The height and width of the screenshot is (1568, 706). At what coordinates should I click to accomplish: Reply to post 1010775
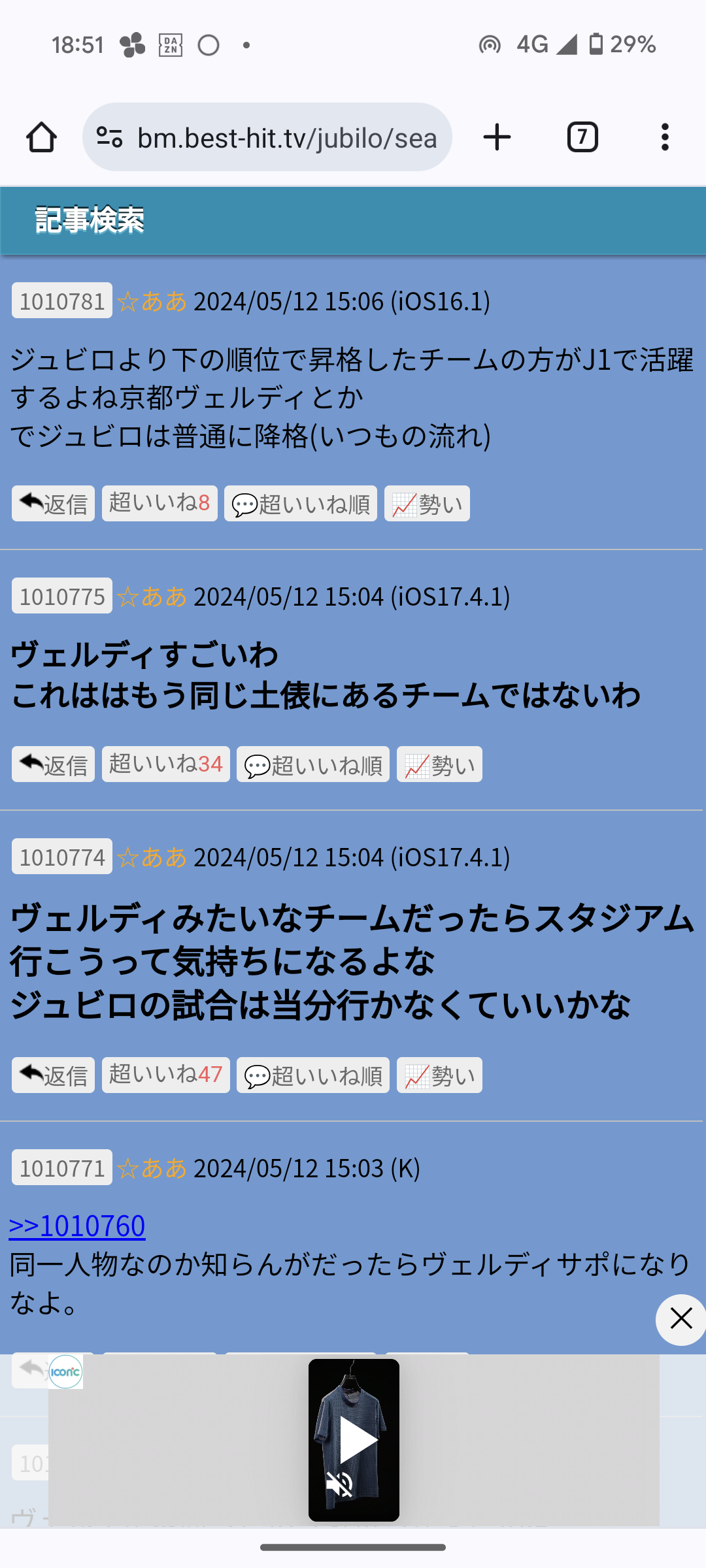click(x=53, y=764)
